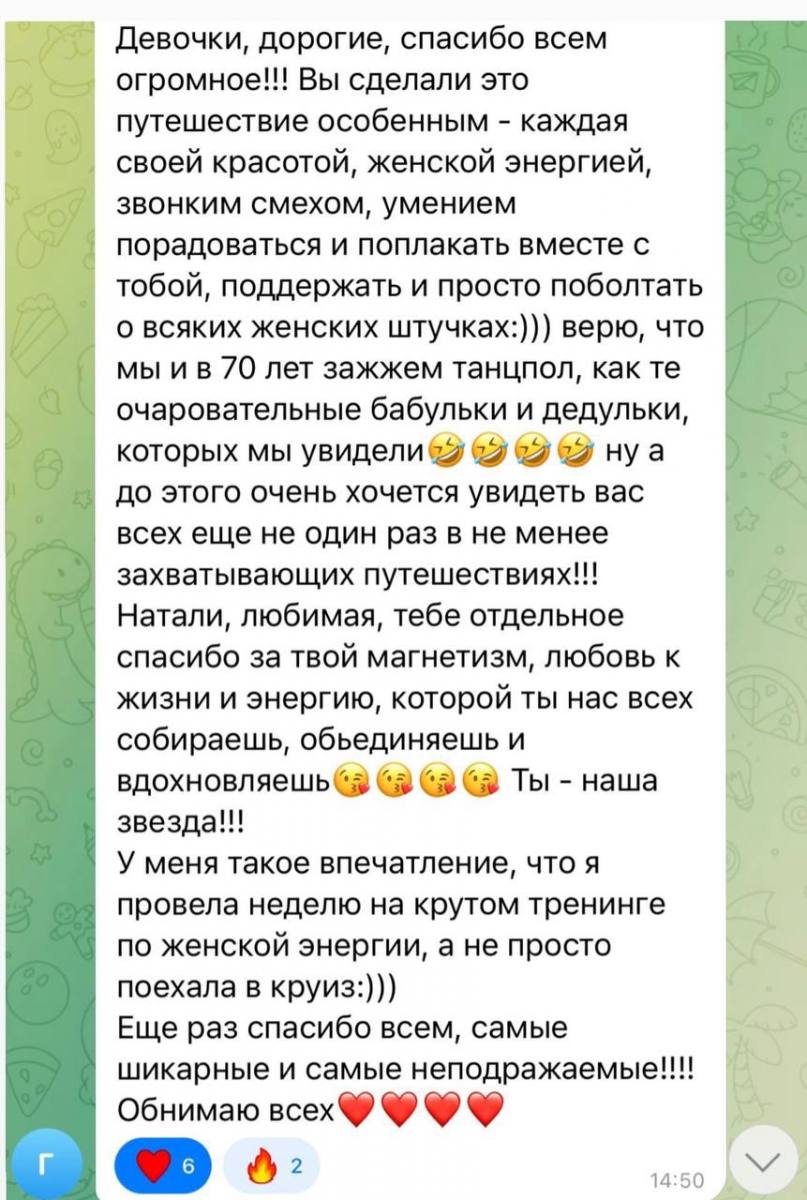Add your fire reaction to the message
The image size is (807, 1200).
(271, 1166)
